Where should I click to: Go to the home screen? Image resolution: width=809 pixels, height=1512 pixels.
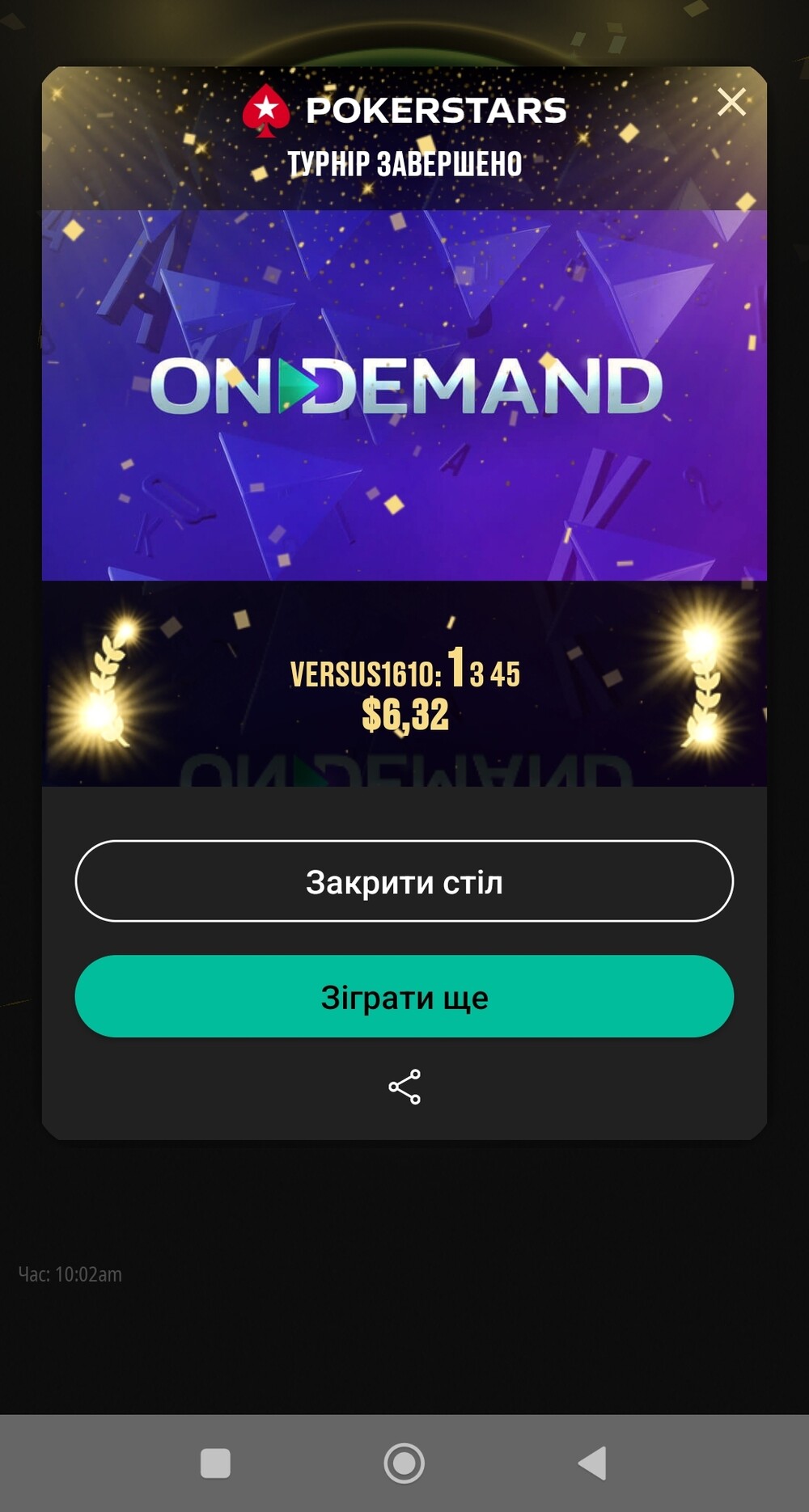click(404, 1463)
